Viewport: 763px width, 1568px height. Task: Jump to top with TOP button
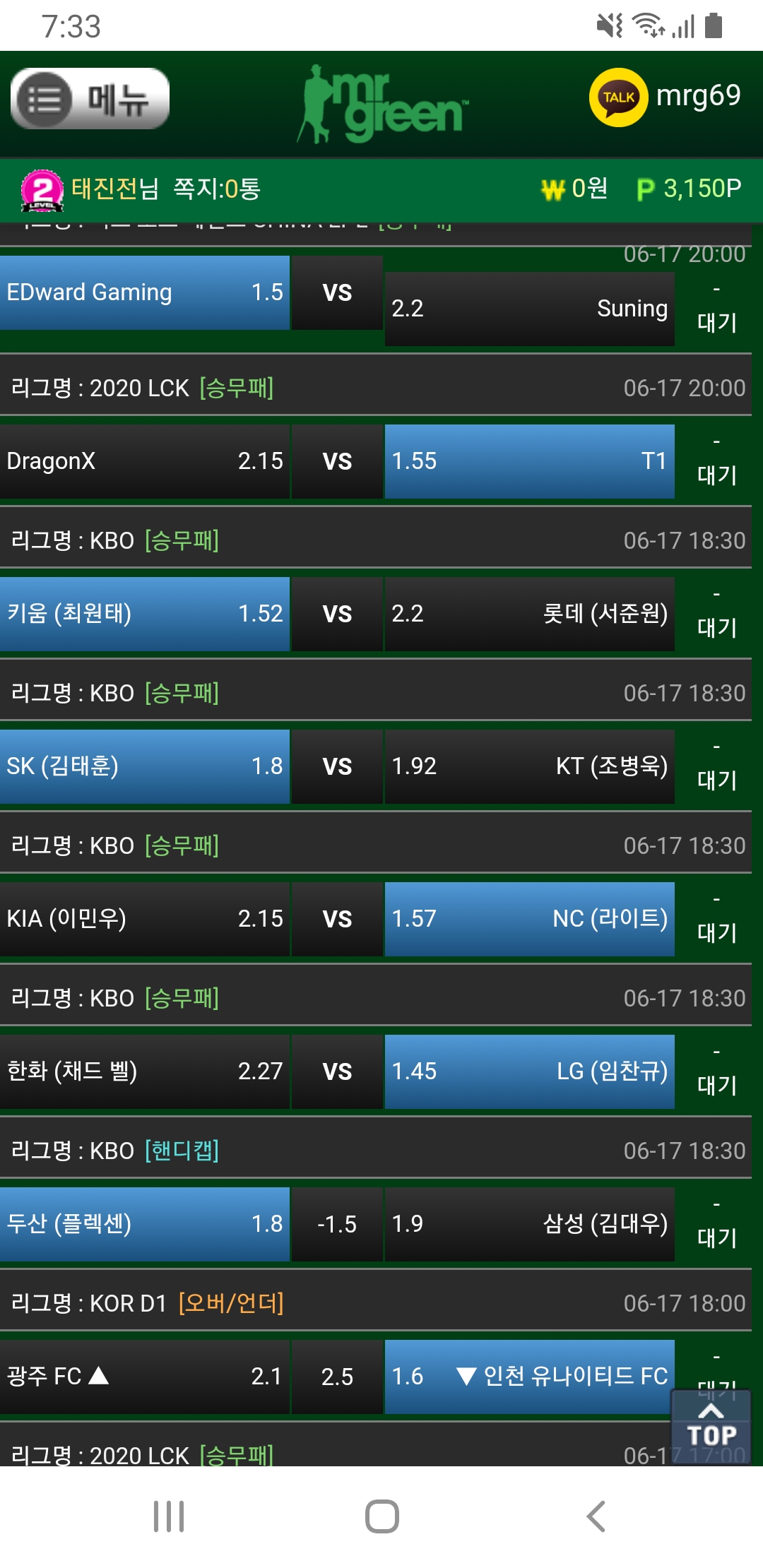(711, 1425)
